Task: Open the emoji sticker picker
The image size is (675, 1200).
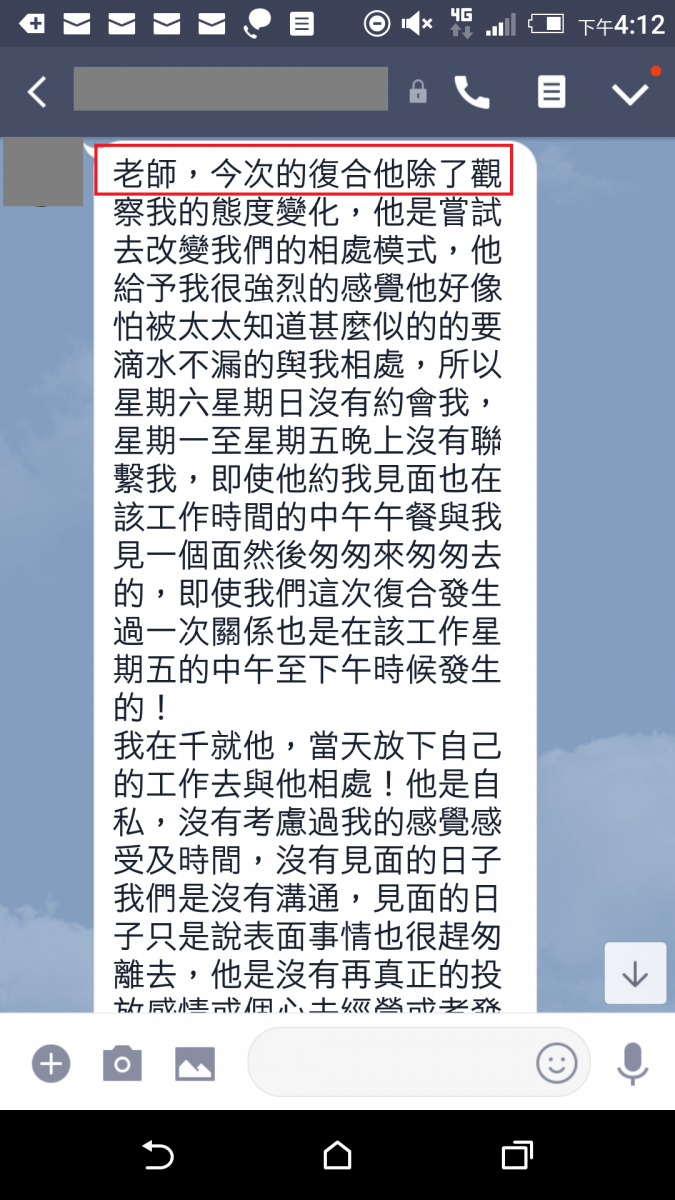Action: (x=557, y=1063)
